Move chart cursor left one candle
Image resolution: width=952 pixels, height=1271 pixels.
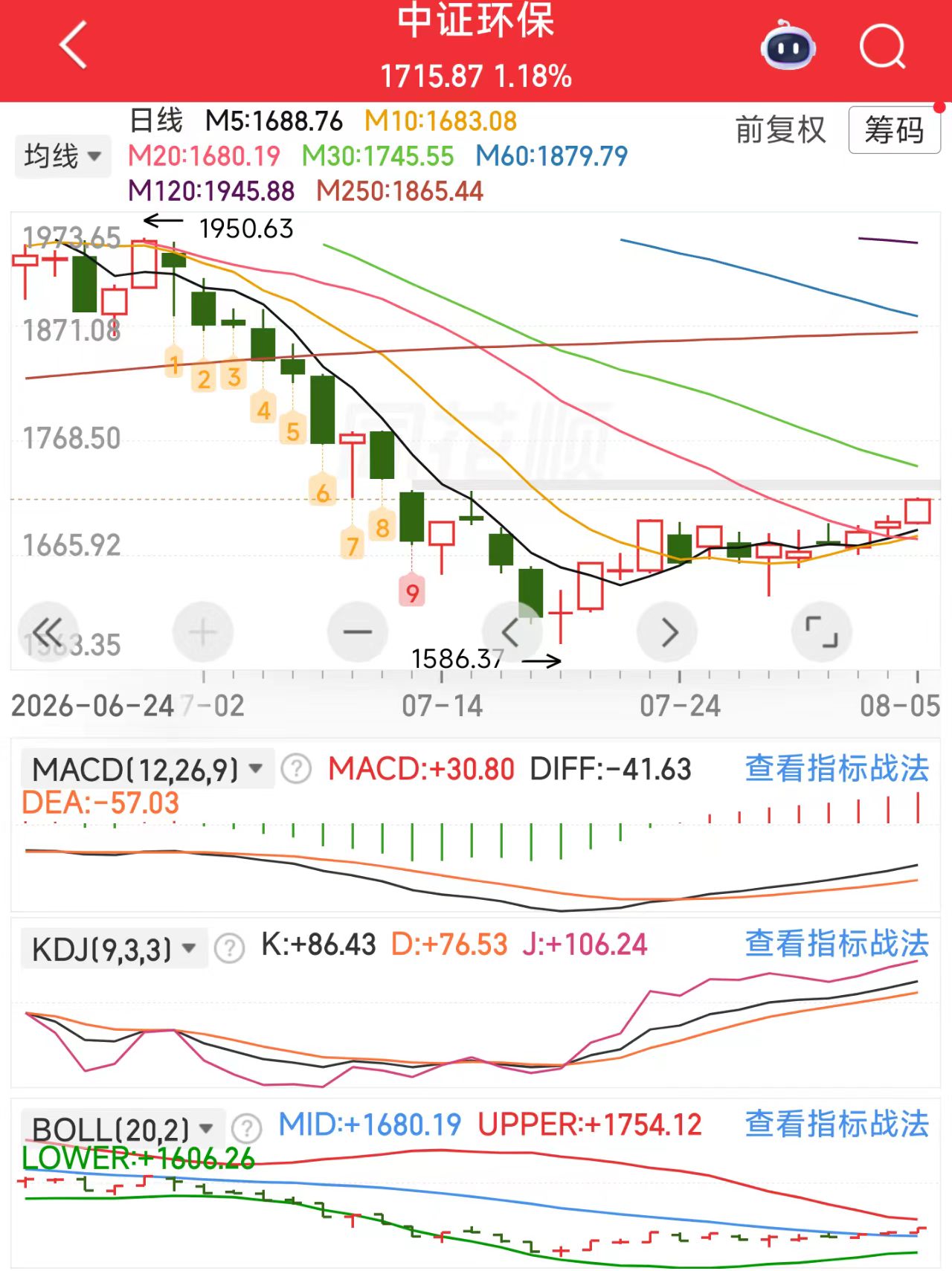(x=512, y=632)
